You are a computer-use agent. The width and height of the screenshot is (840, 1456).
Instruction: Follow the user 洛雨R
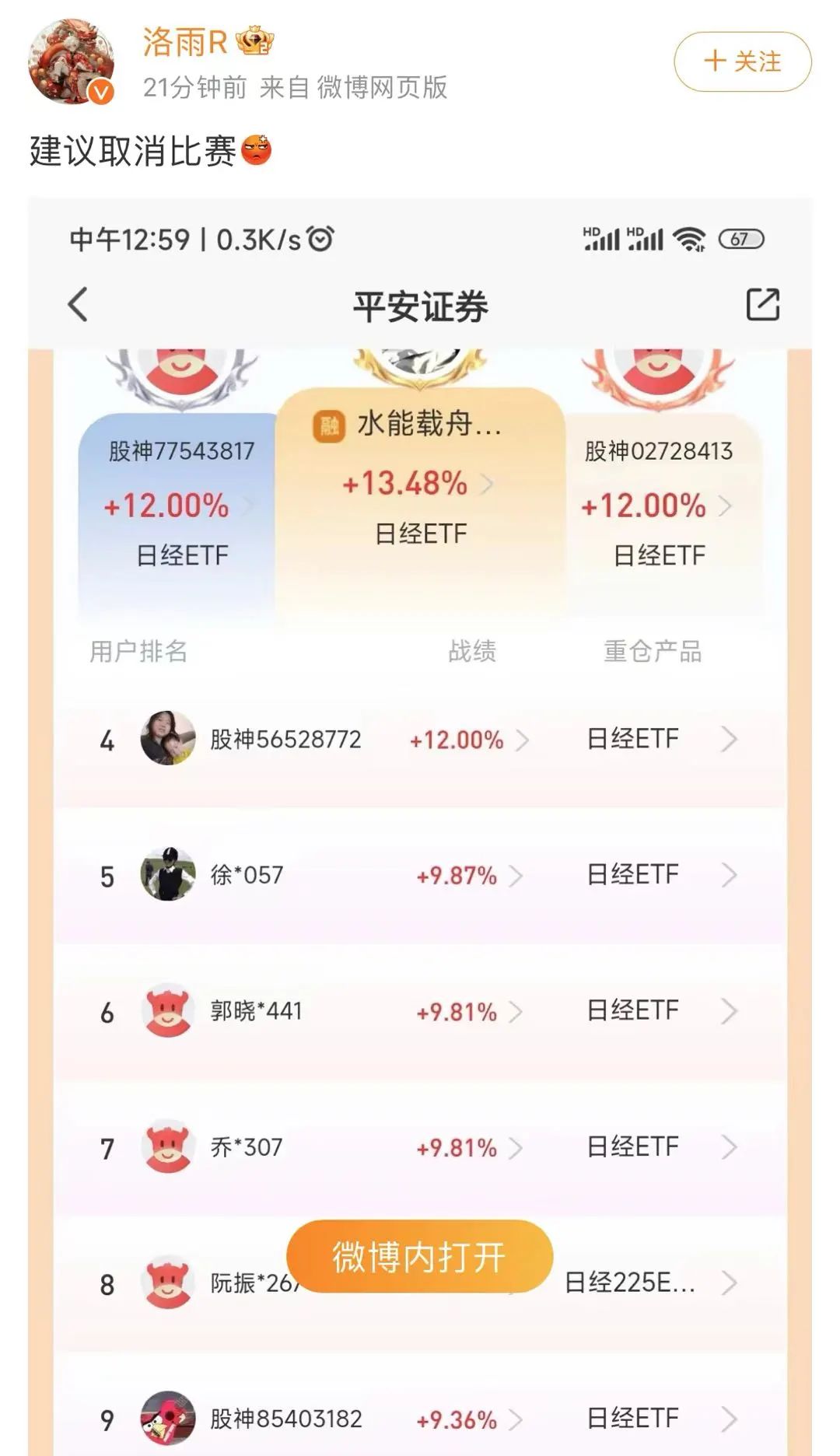pos(742,61)
